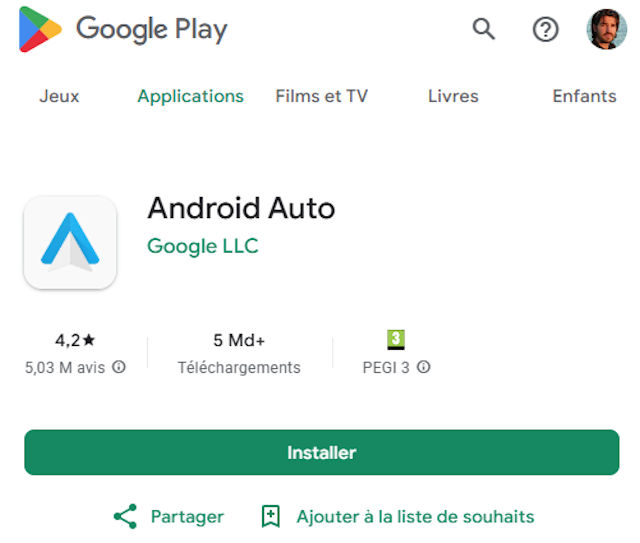Open the help question mark icon
The width and height of the screenshot is (640, 543).
545,29
